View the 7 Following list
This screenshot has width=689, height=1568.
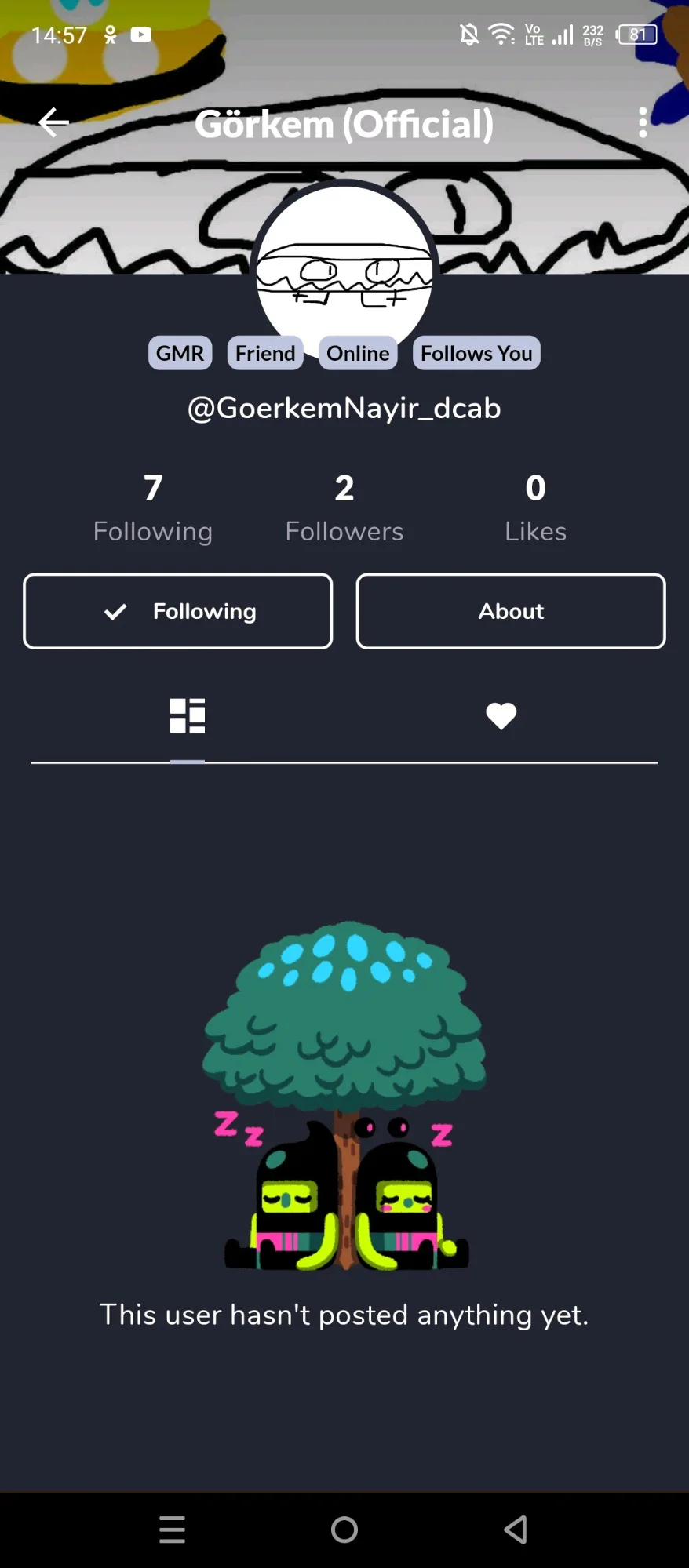pyautogui.click(x=153, y=508)
